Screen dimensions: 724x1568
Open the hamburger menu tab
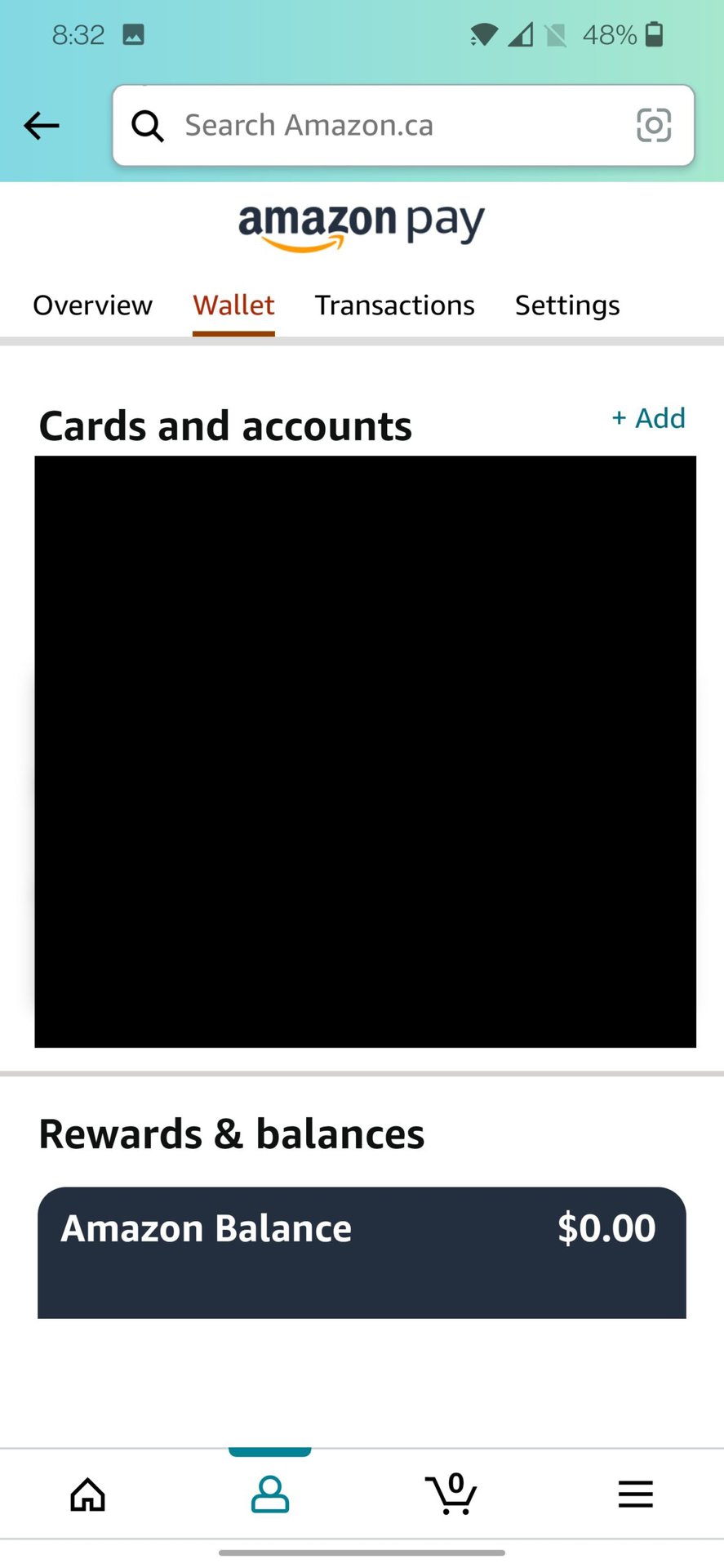coord(635,1494)
